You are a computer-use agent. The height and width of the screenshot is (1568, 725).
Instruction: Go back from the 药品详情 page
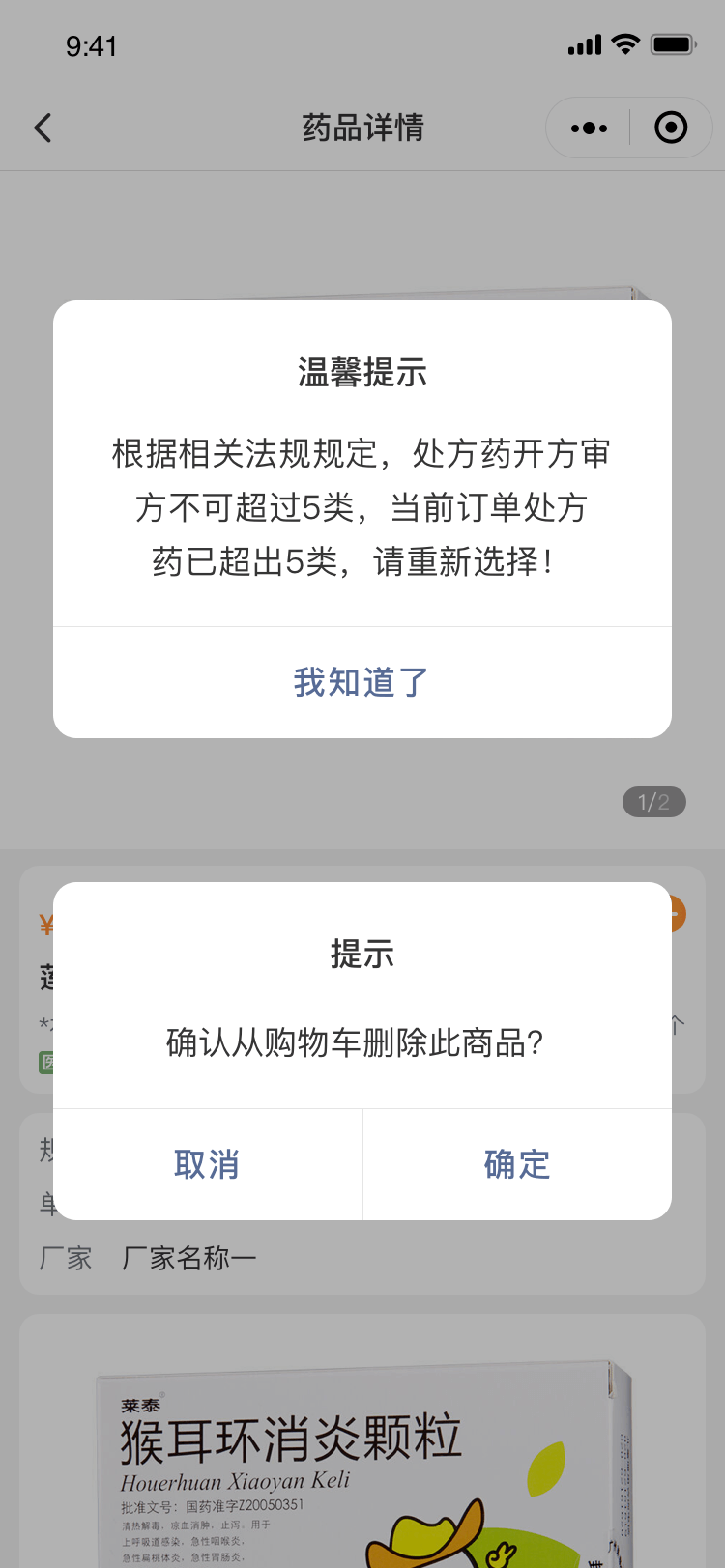(x=43, y=128)
